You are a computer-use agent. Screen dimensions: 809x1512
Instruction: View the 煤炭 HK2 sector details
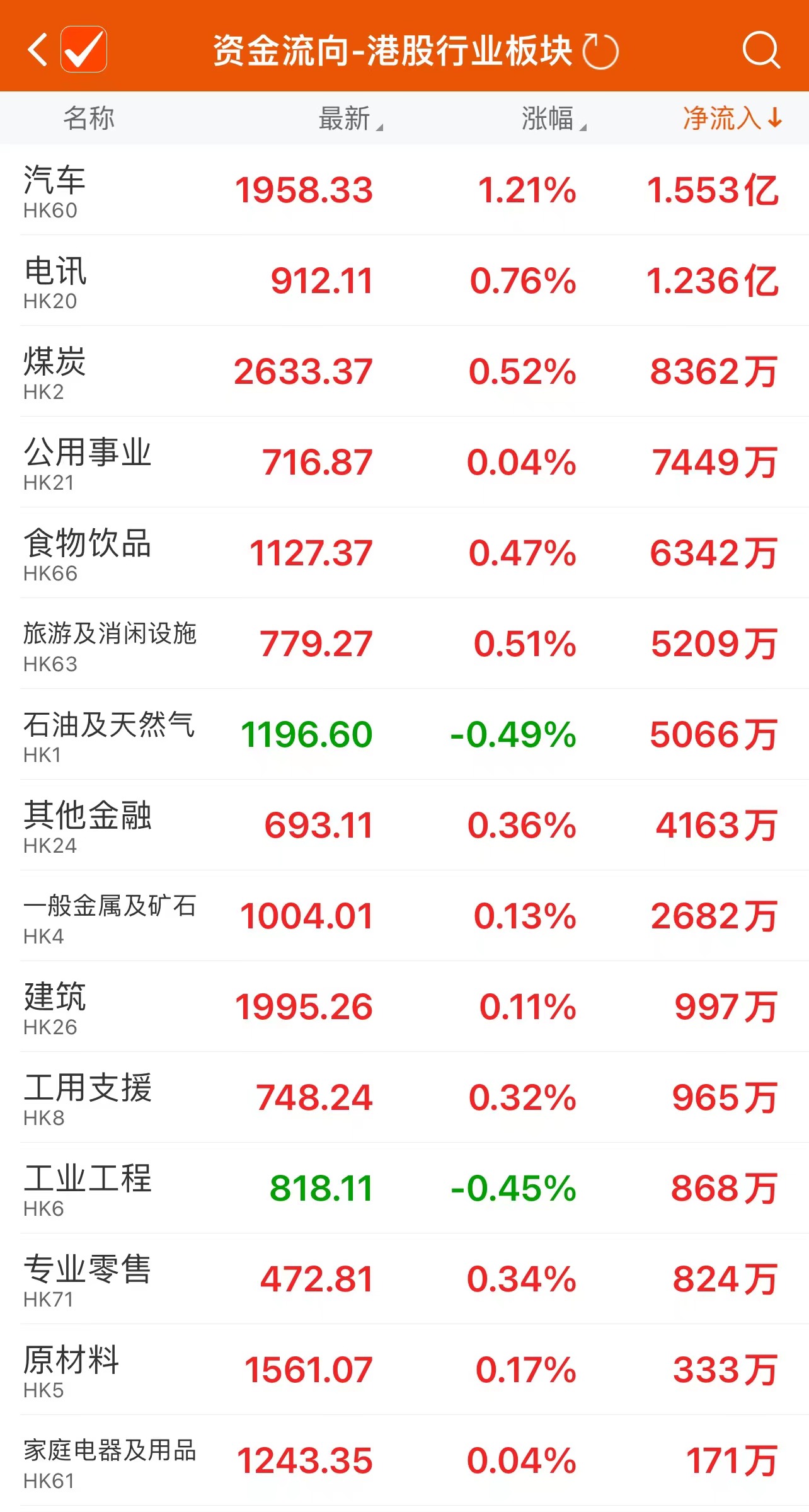pos(404,372)
